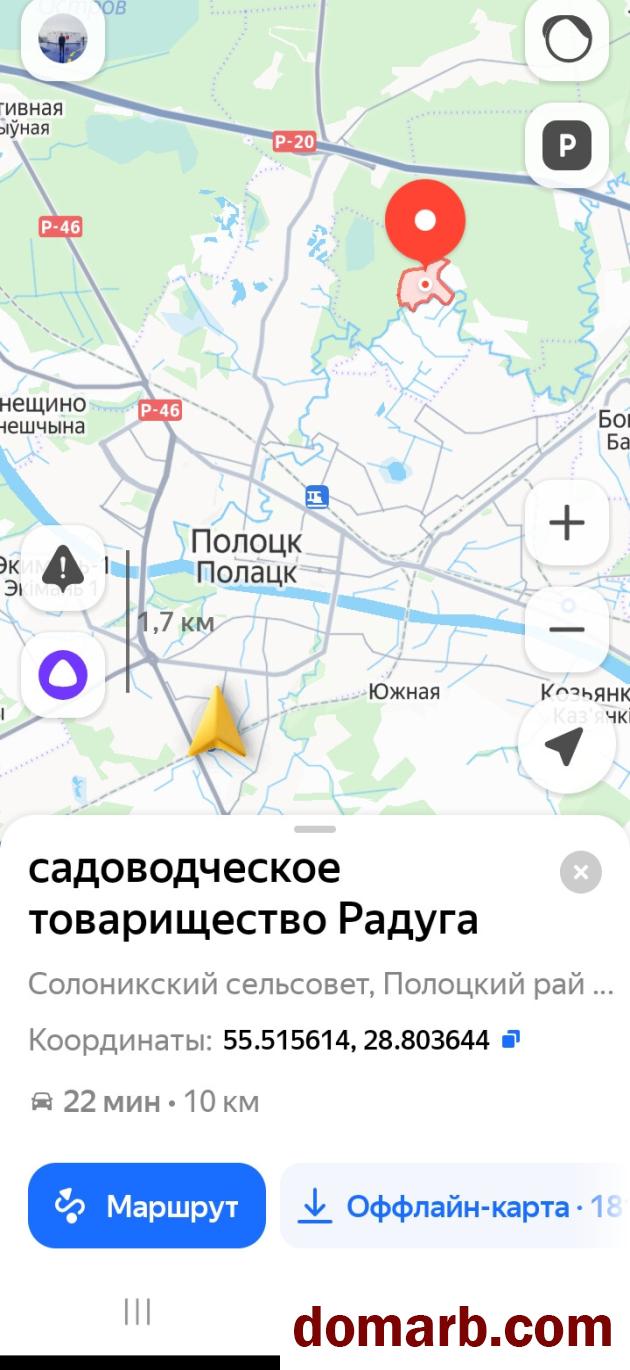Copy the coordinates
This screenshot has width=630, height=1370.
click(x=511, y=1040)
